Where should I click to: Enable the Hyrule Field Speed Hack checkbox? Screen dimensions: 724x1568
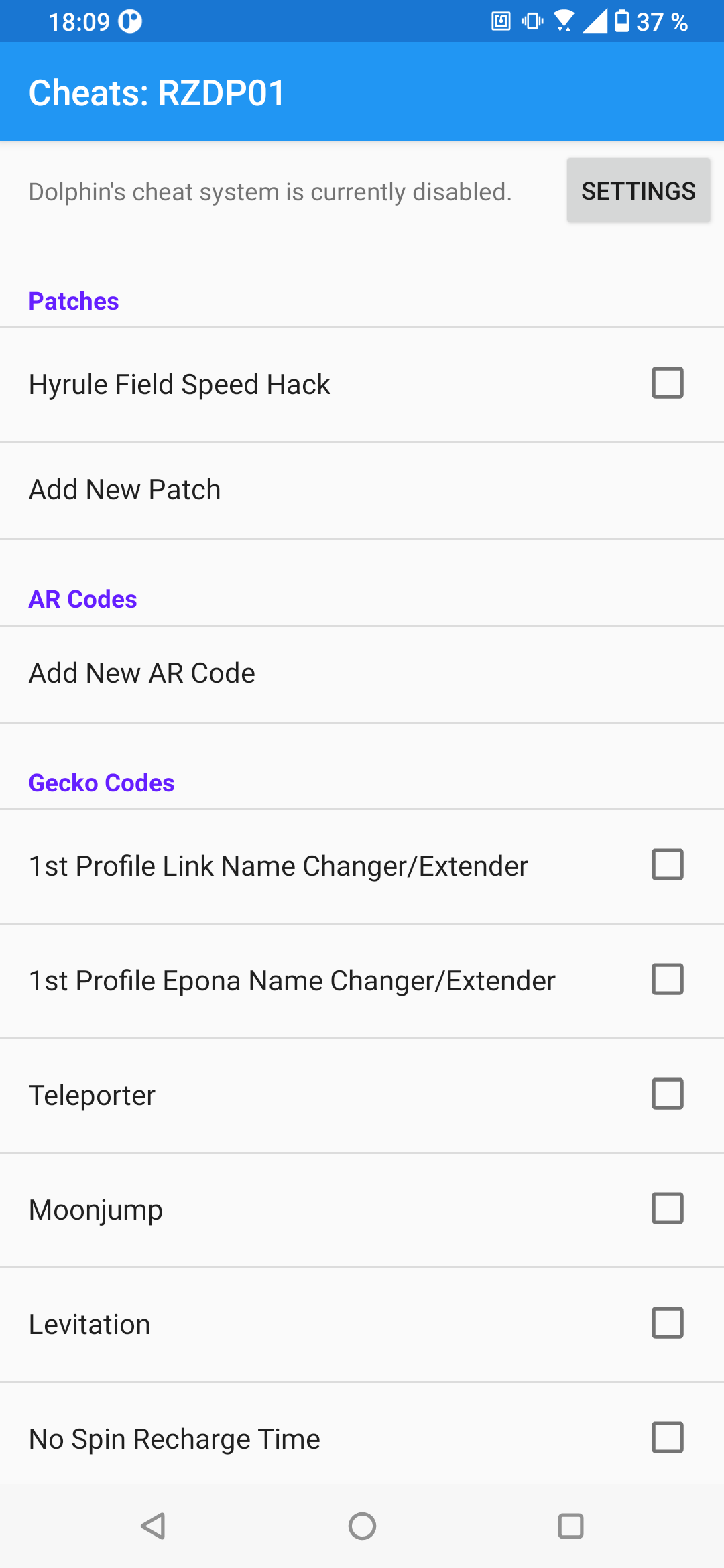click(668, 383)
